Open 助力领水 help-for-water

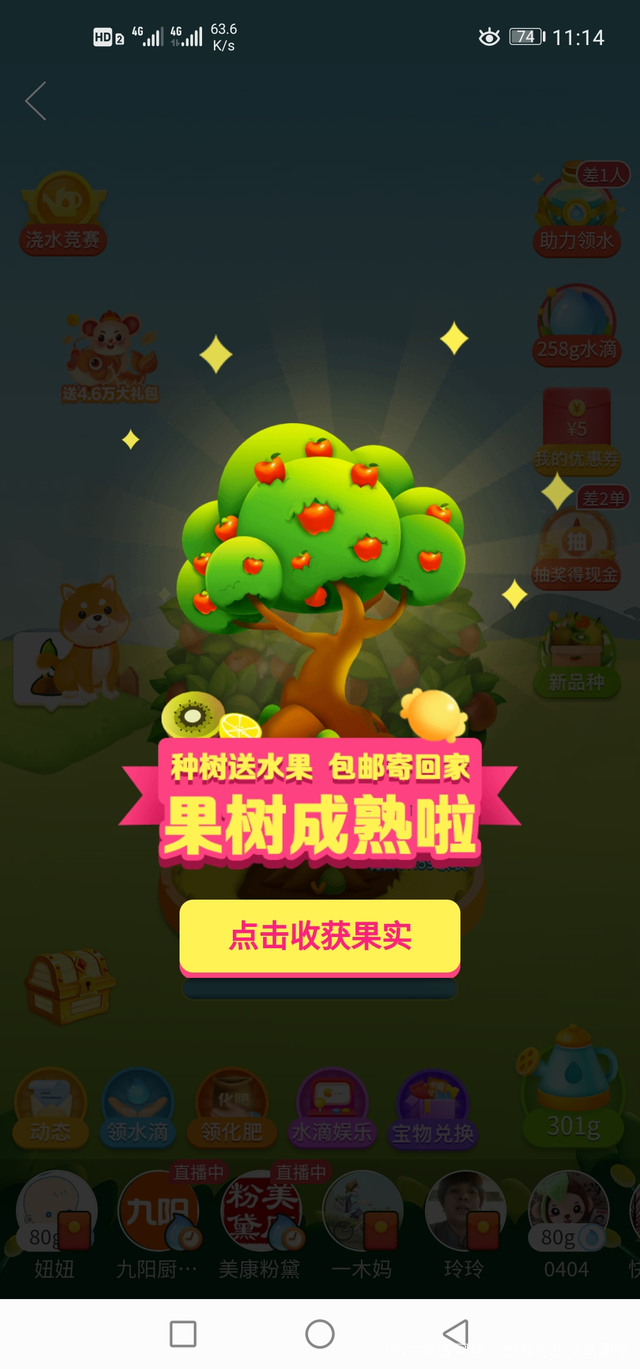click(577, 213)
